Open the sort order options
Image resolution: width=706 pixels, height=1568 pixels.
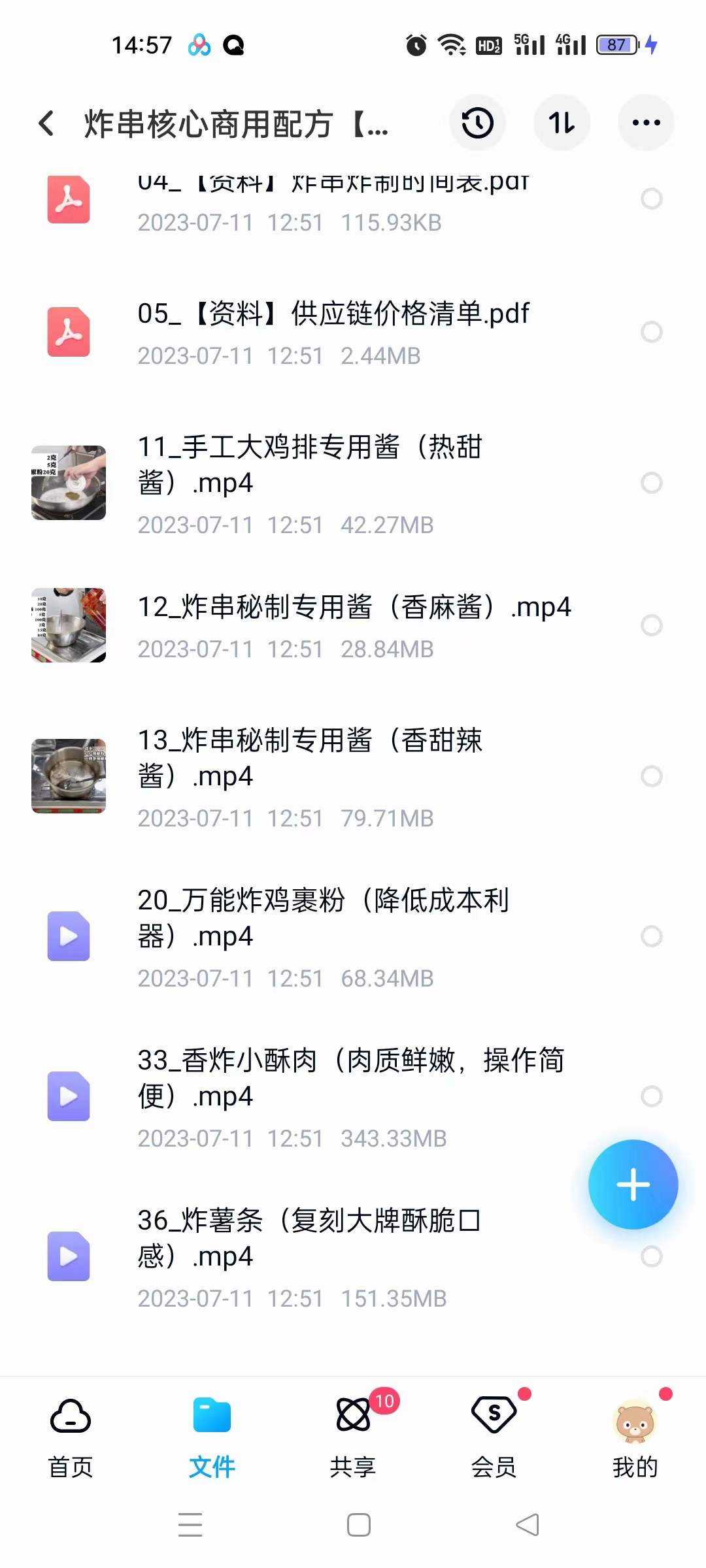(x=562, y=123)
